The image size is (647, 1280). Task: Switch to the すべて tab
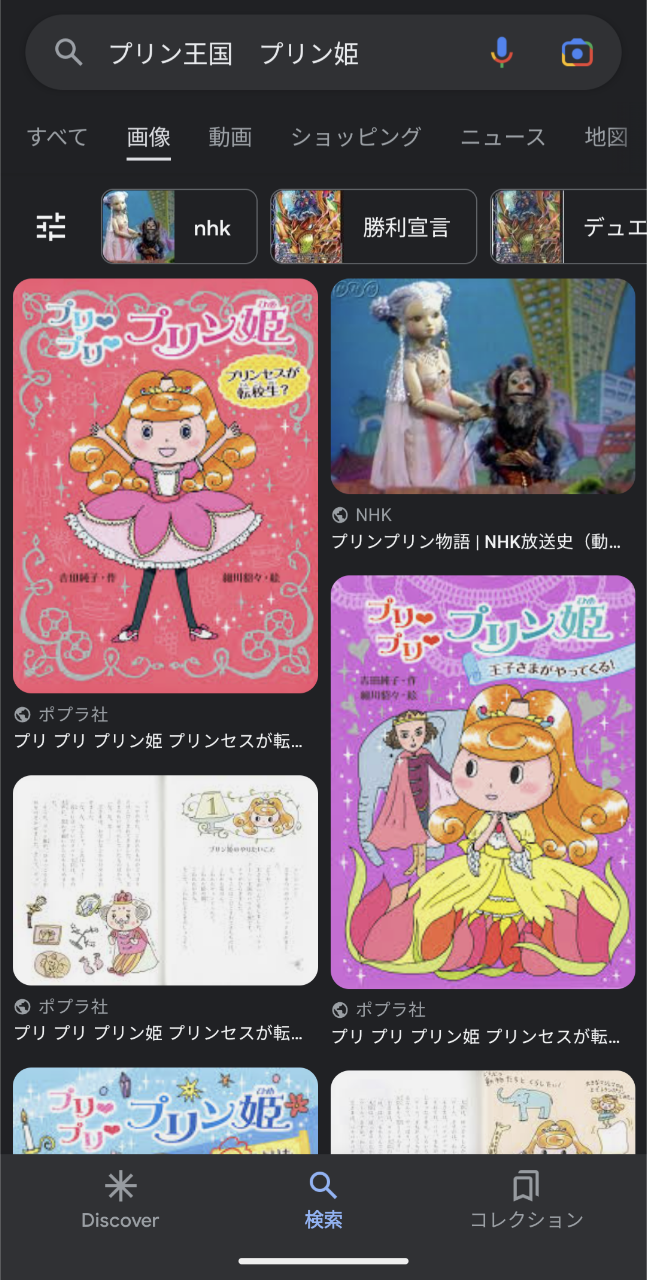pyautogui.click(x=57, y=137)
